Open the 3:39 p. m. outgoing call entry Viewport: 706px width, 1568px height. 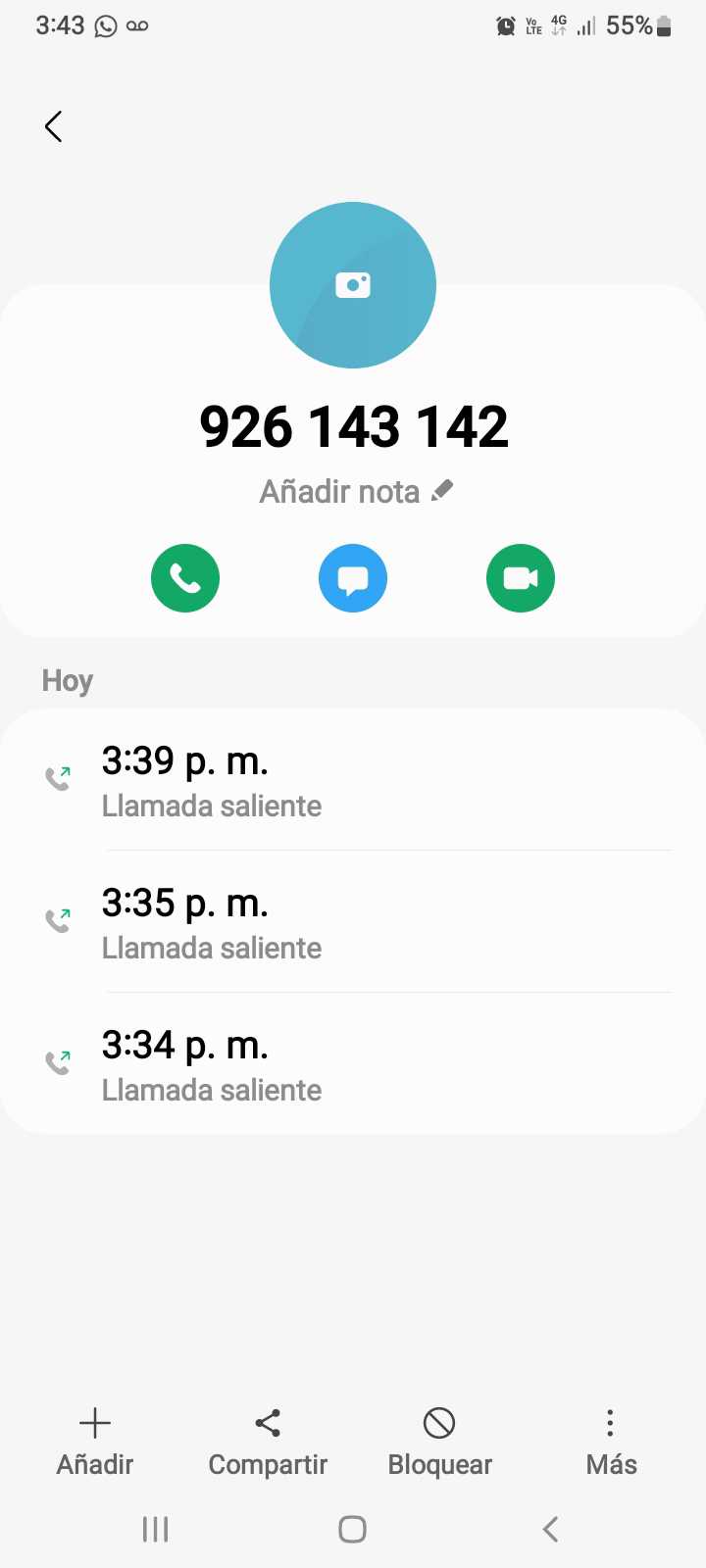point(353,781)
